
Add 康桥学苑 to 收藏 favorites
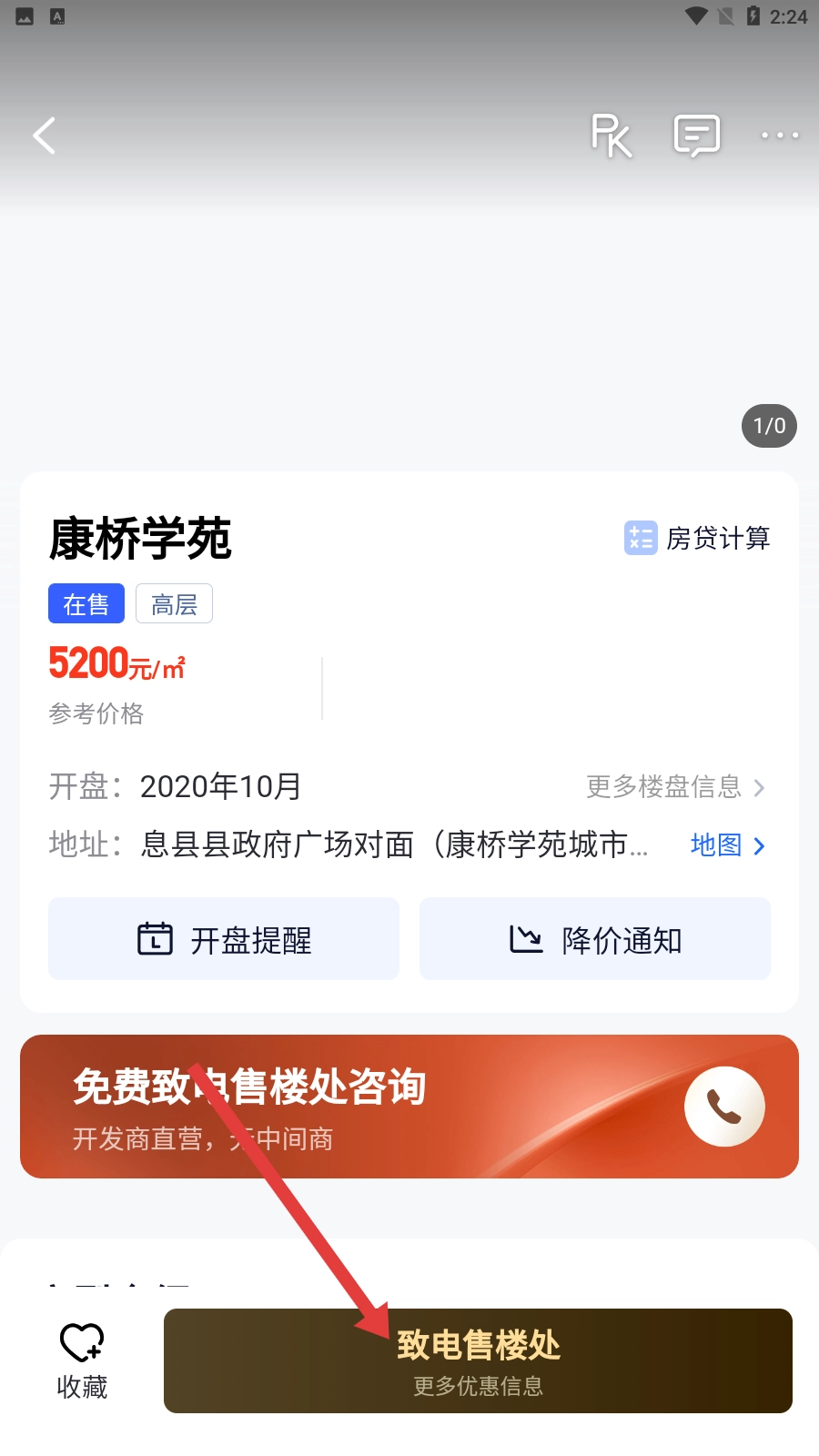tap(82, 1361)
